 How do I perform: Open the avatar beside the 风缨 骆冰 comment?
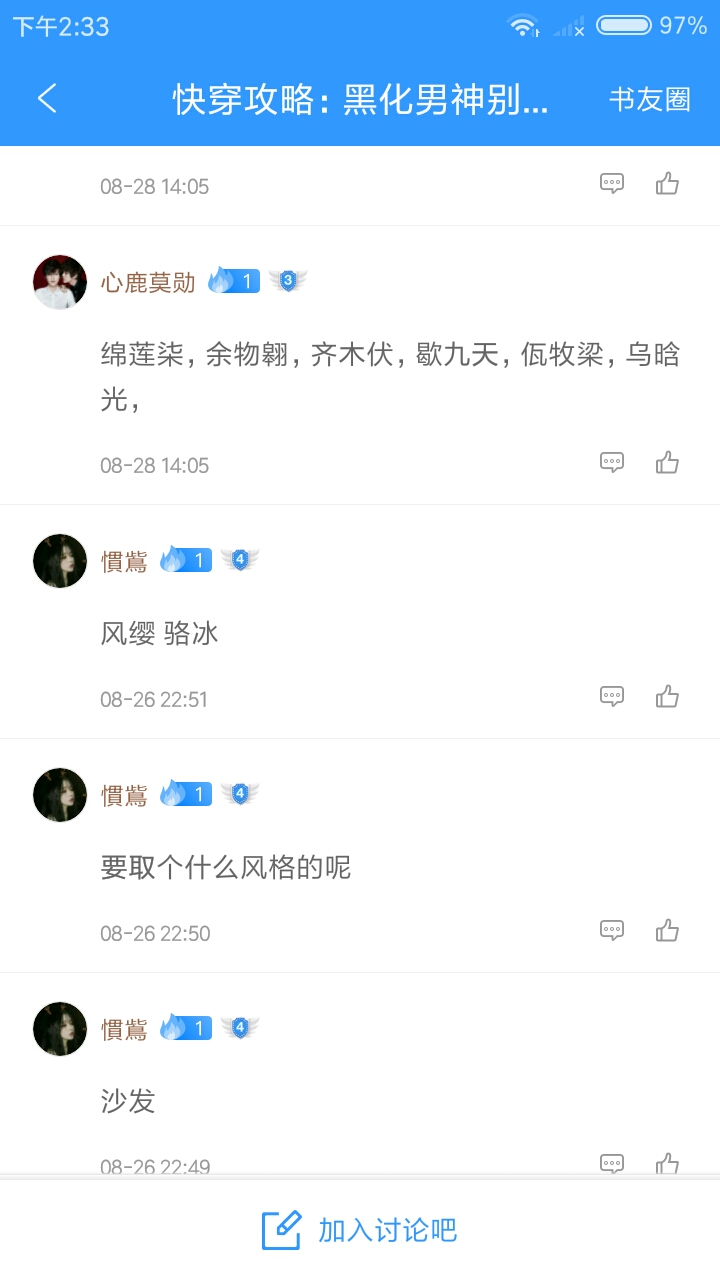click(x=60, y=561)
